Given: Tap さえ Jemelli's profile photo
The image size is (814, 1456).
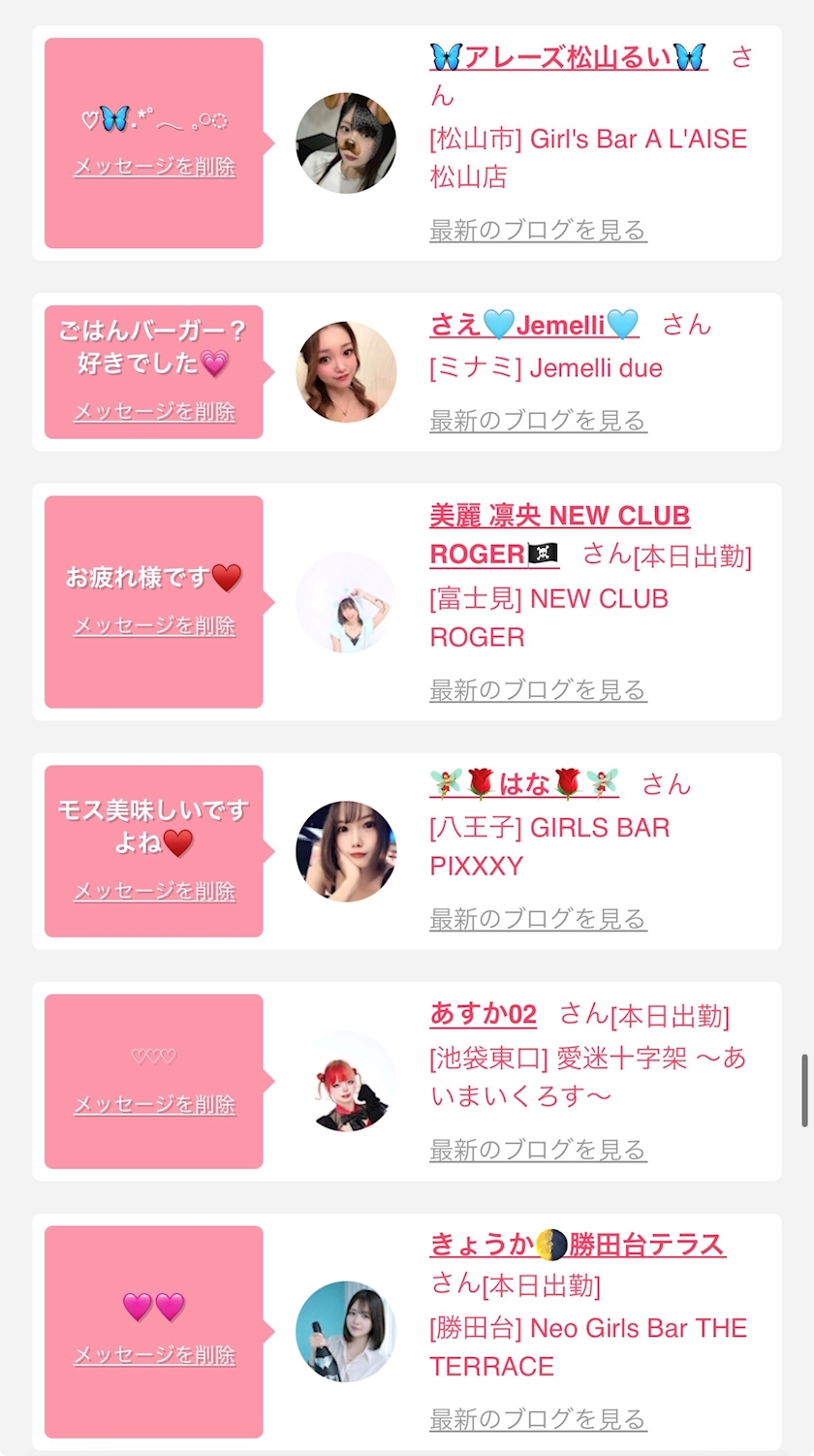Looking at the screenshot, I should pyautogui.click(x=346, y=372).
